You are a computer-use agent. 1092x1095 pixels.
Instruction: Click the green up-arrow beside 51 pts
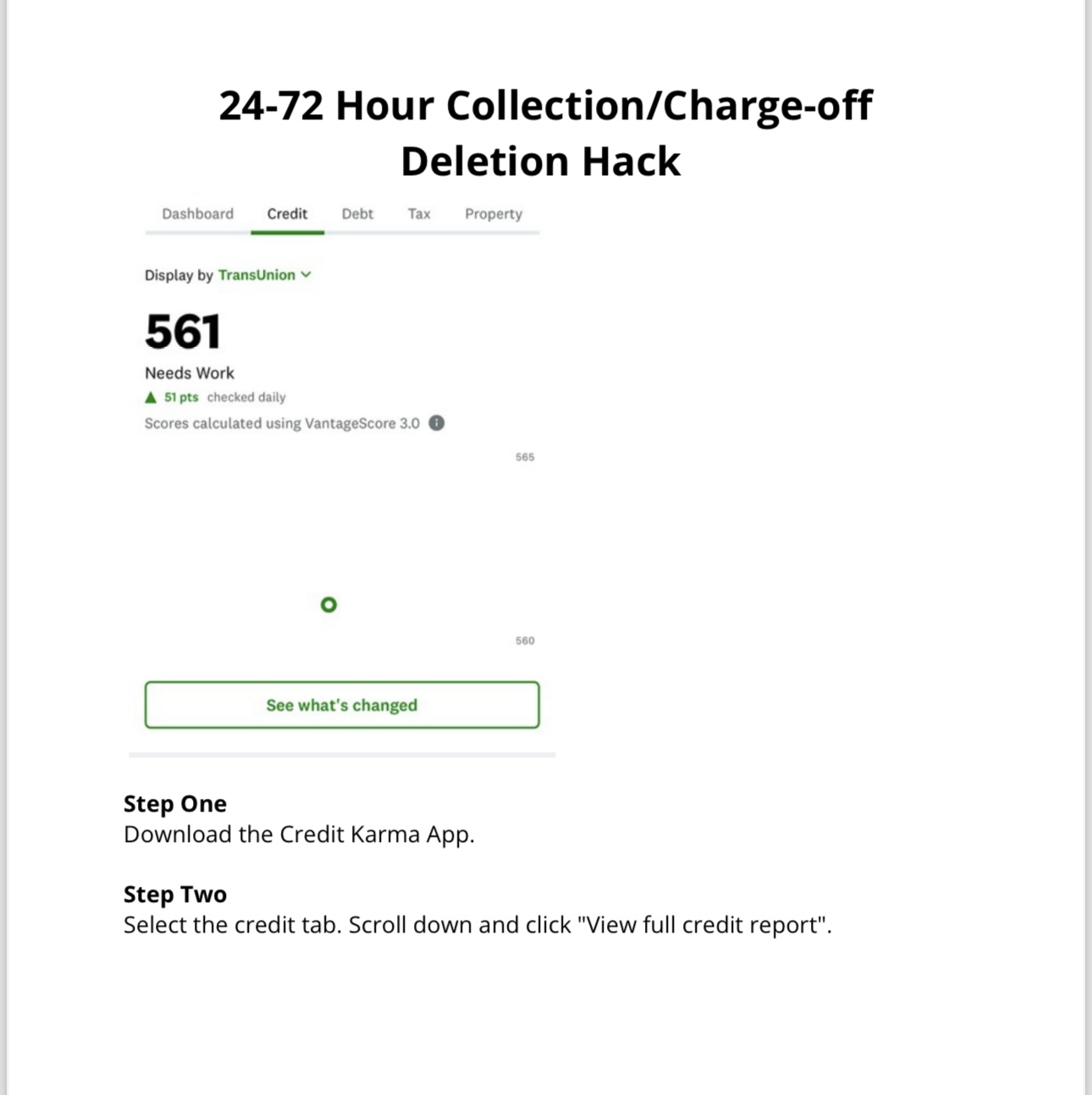click(x=151, y=396)
